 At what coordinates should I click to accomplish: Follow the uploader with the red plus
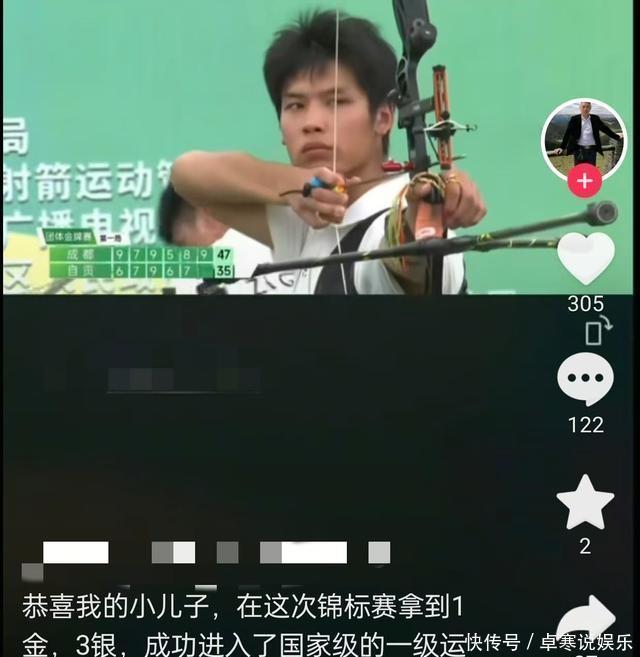pyautogui.click(x=584, y=182)
